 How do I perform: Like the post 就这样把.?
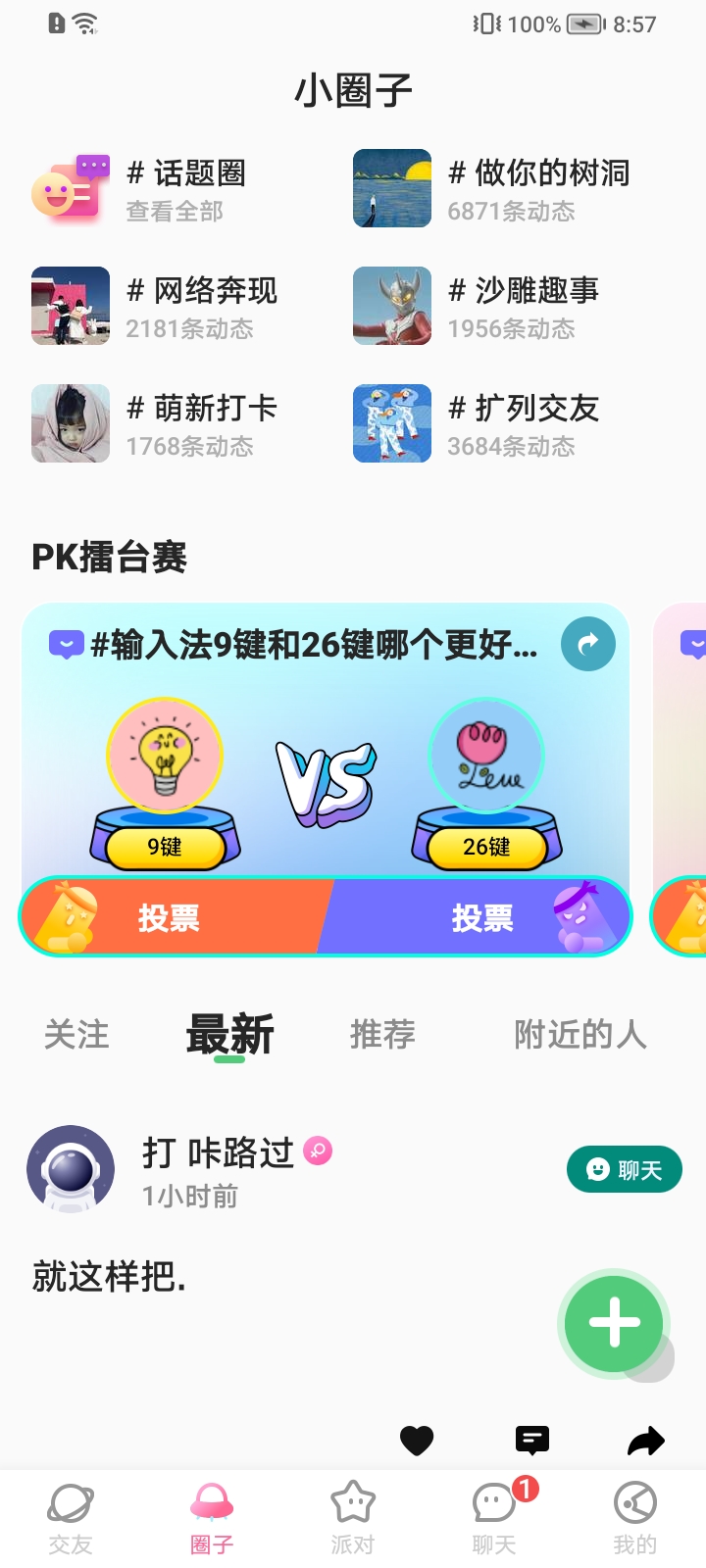pos(417,1440)
